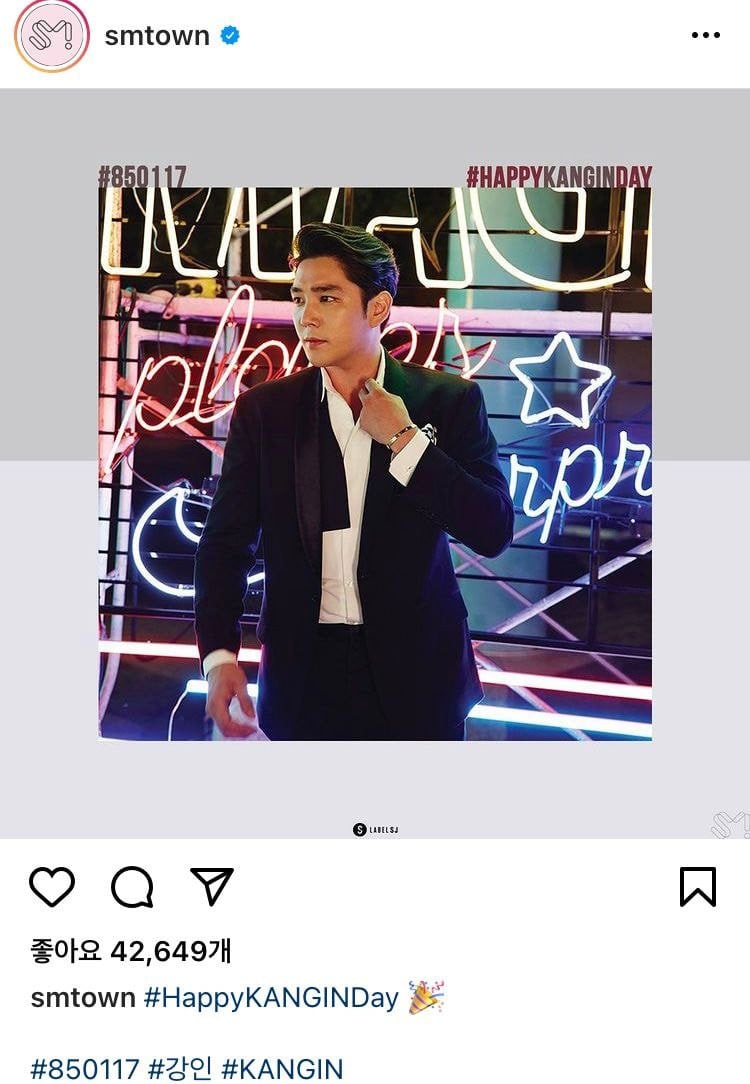Open the #HappyKANGINDay hashtag in caption
Screen dimensions: 750x1084
tap(270, 997)
